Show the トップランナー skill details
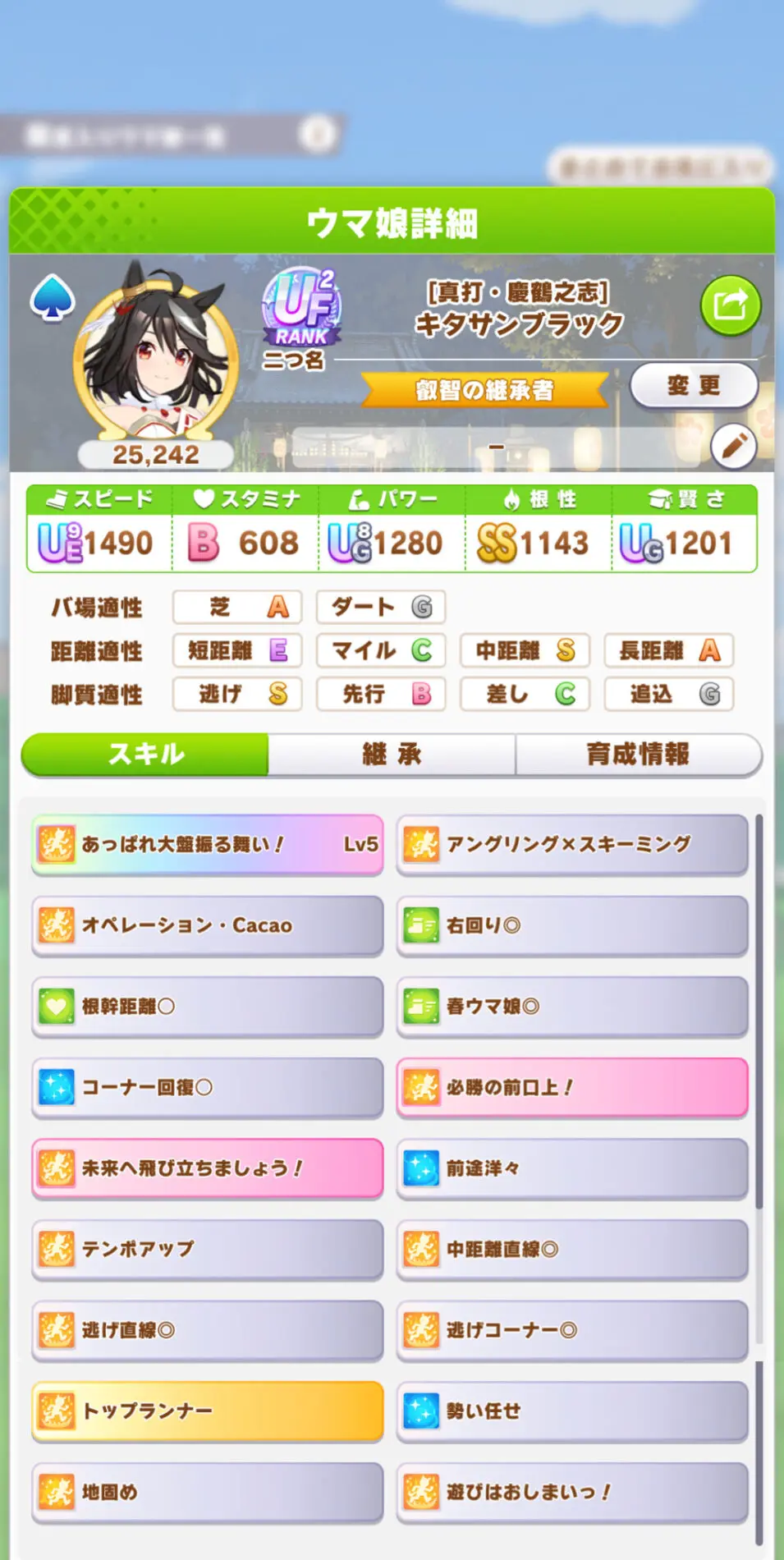 click(207, 1411)
